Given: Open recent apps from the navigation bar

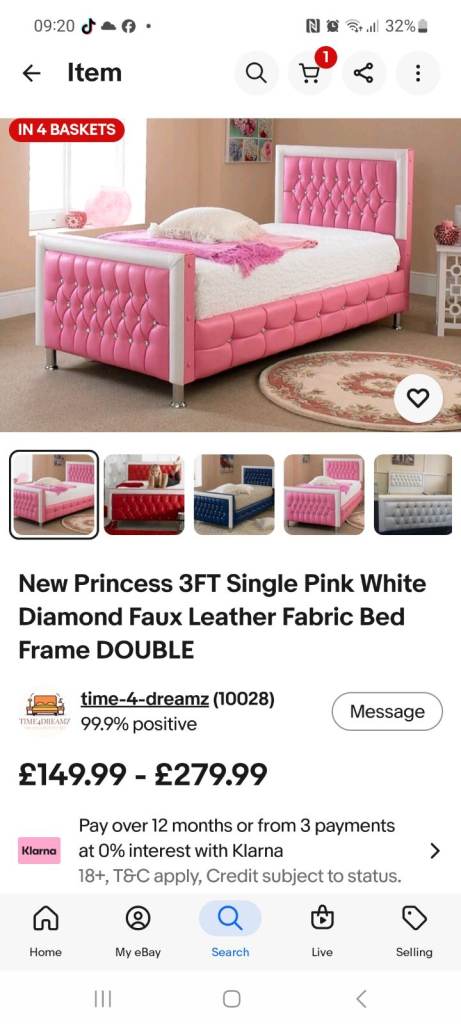Looking at the screenshot, I should [103, 999].
